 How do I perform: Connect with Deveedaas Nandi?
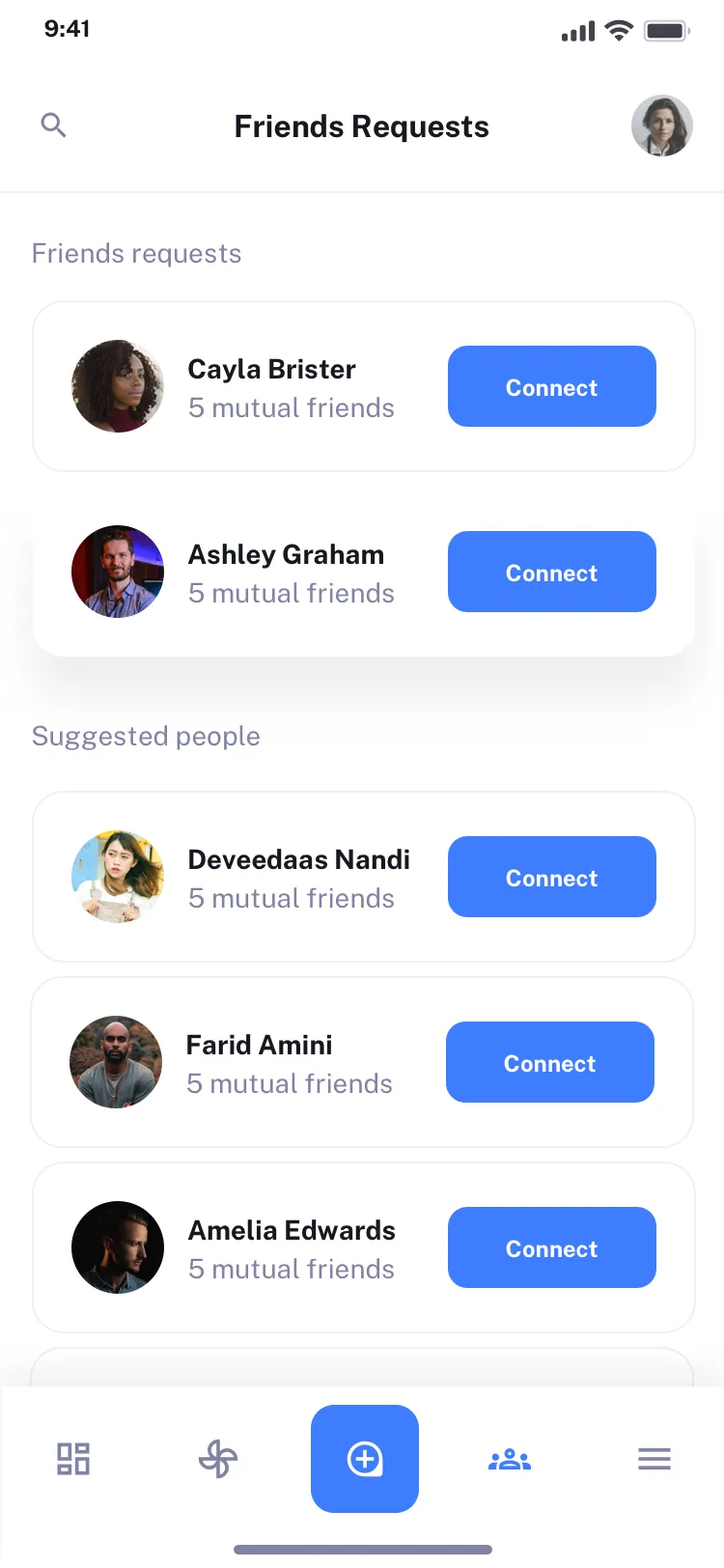coord(551,877)
